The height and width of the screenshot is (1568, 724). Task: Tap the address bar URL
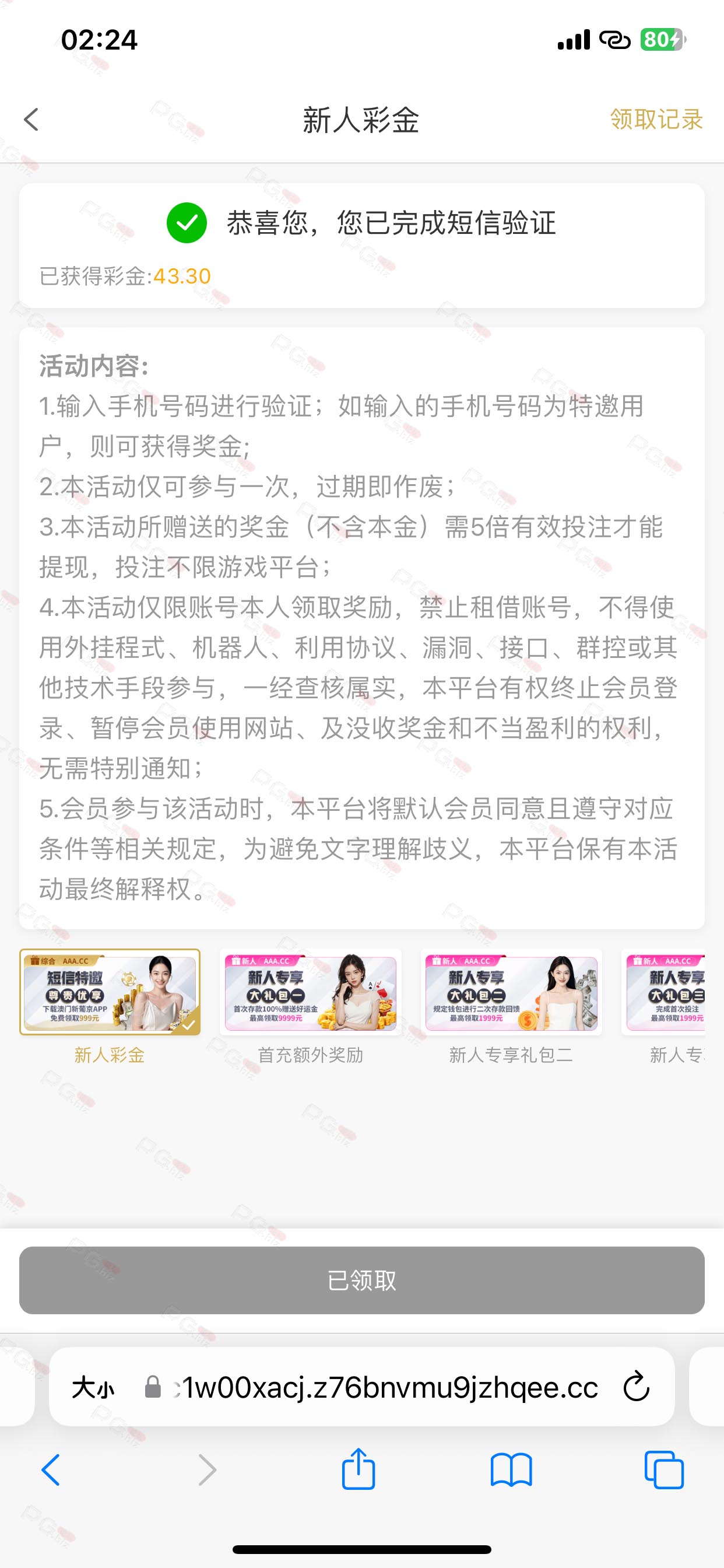pos(384,1388)
